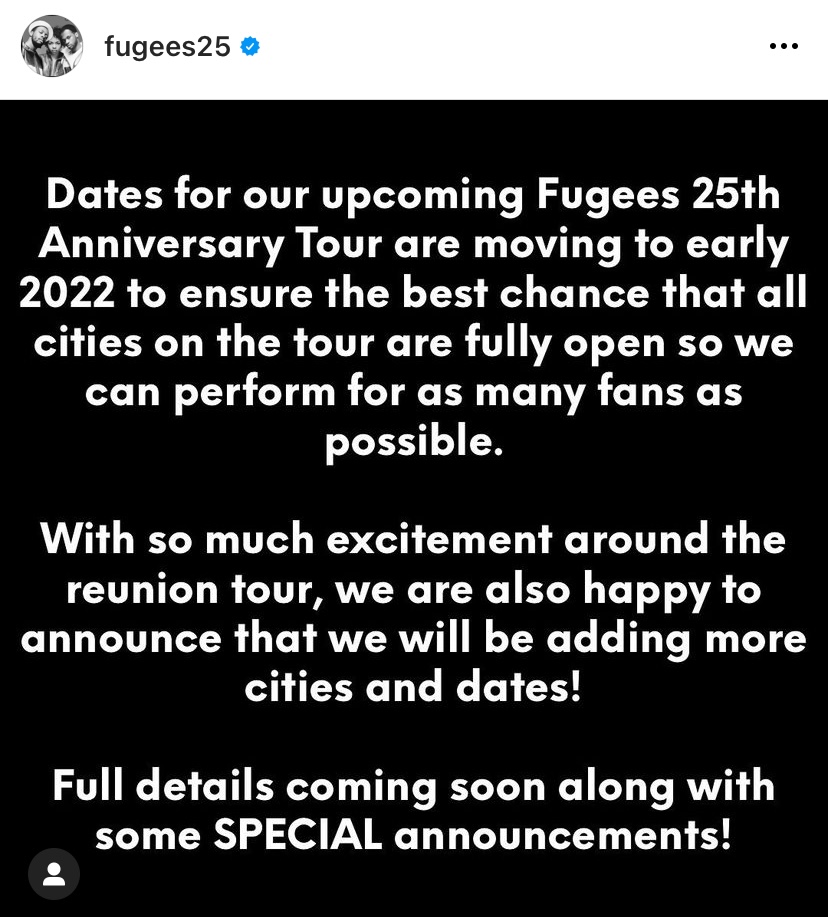Open the post's three-dot options menu
Screen dimensions: 828x917
[783, 46]
